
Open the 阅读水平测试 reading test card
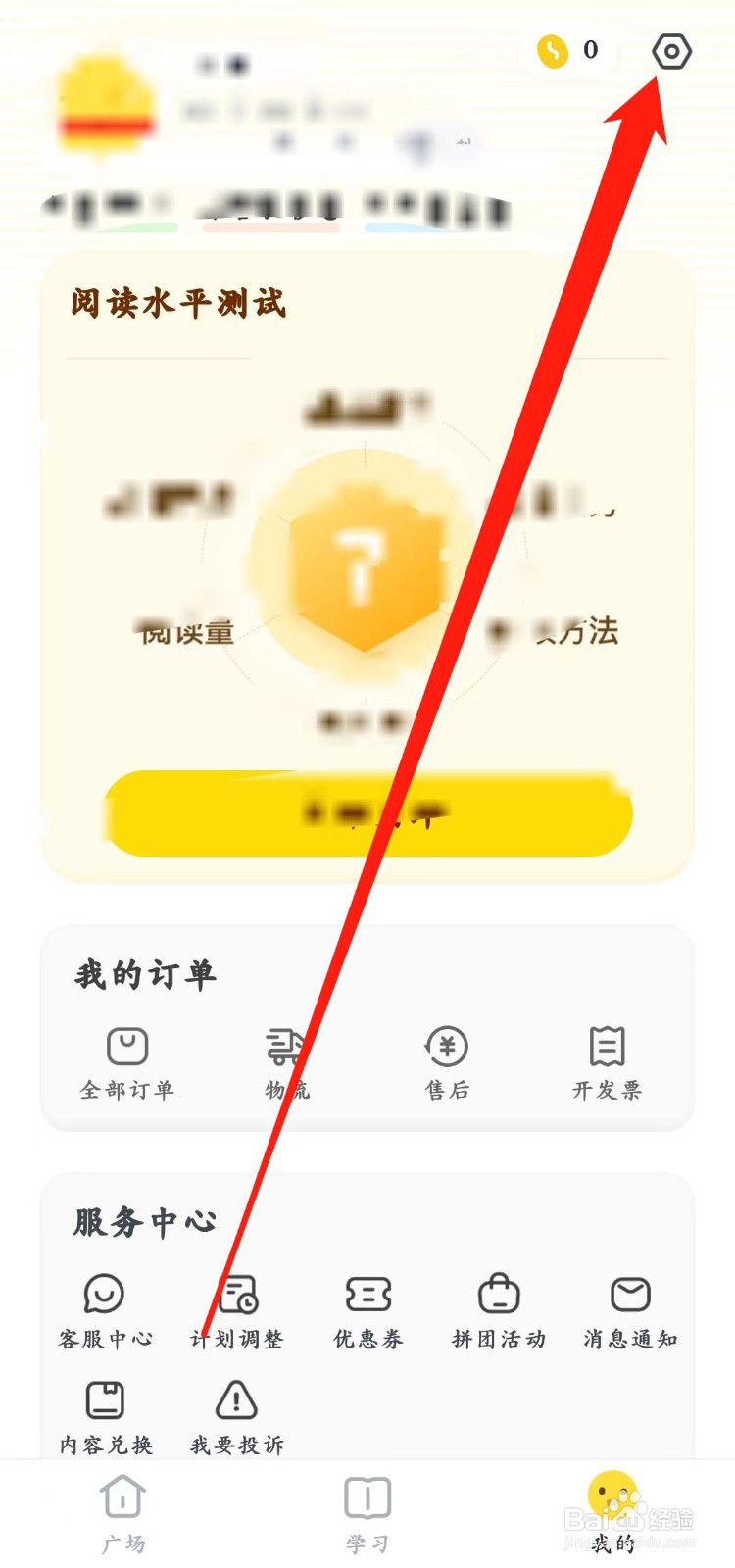[176, 304]
